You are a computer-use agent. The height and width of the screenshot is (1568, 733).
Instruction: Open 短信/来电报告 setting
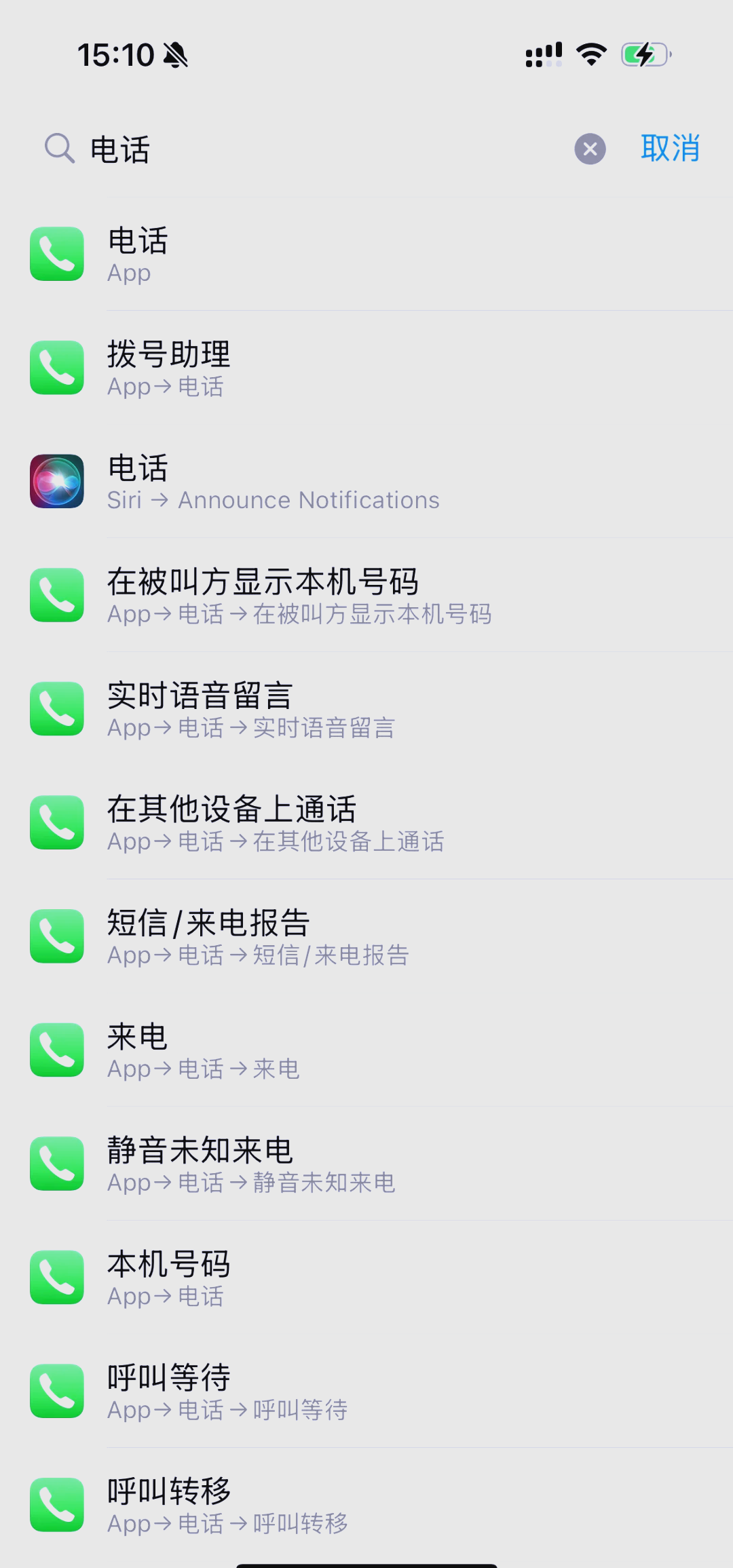pyautogui.click(x=366, y=936)
